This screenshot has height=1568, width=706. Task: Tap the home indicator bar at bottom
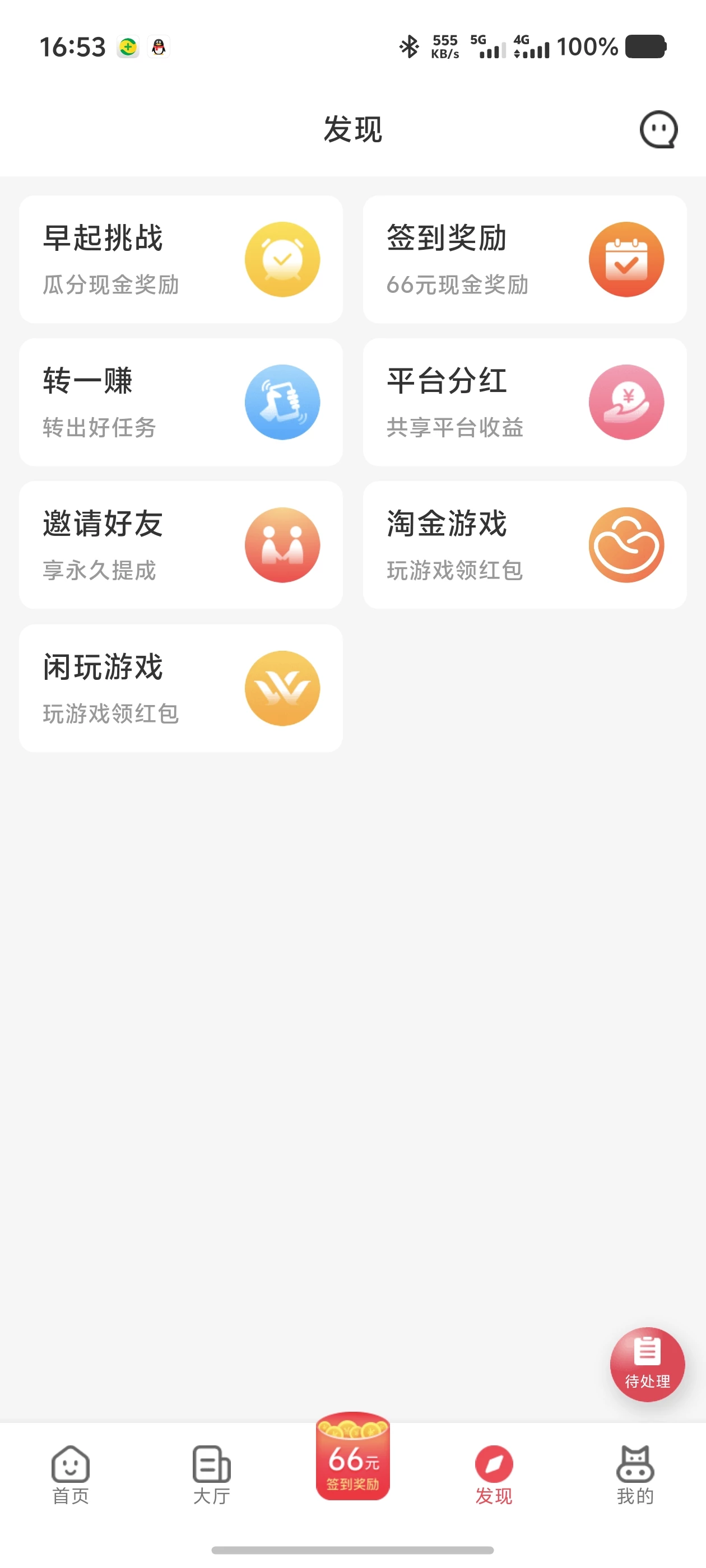coord(352,1550)
